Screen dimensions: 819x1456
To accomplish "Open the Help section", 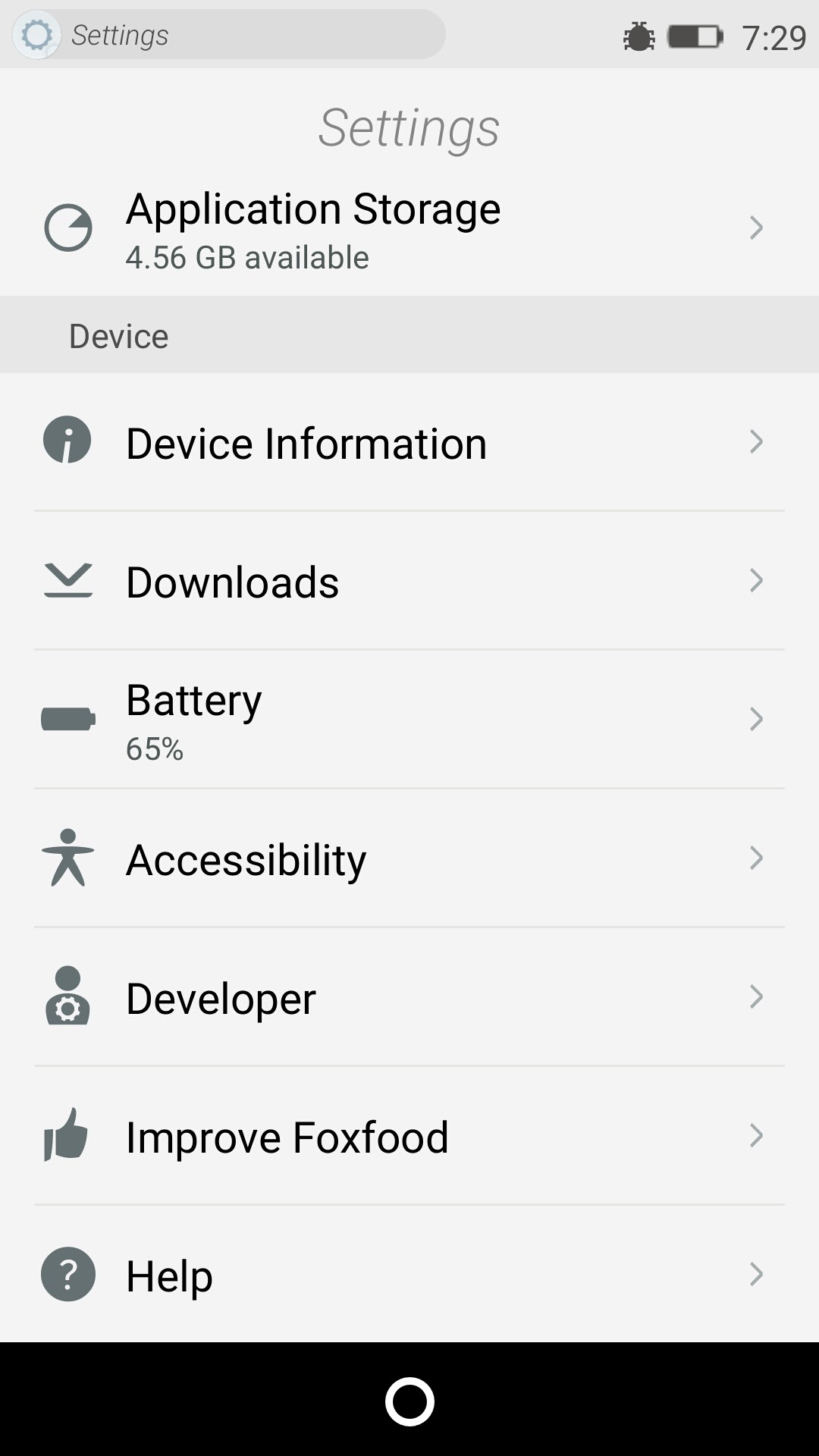I will [409, 1276].
